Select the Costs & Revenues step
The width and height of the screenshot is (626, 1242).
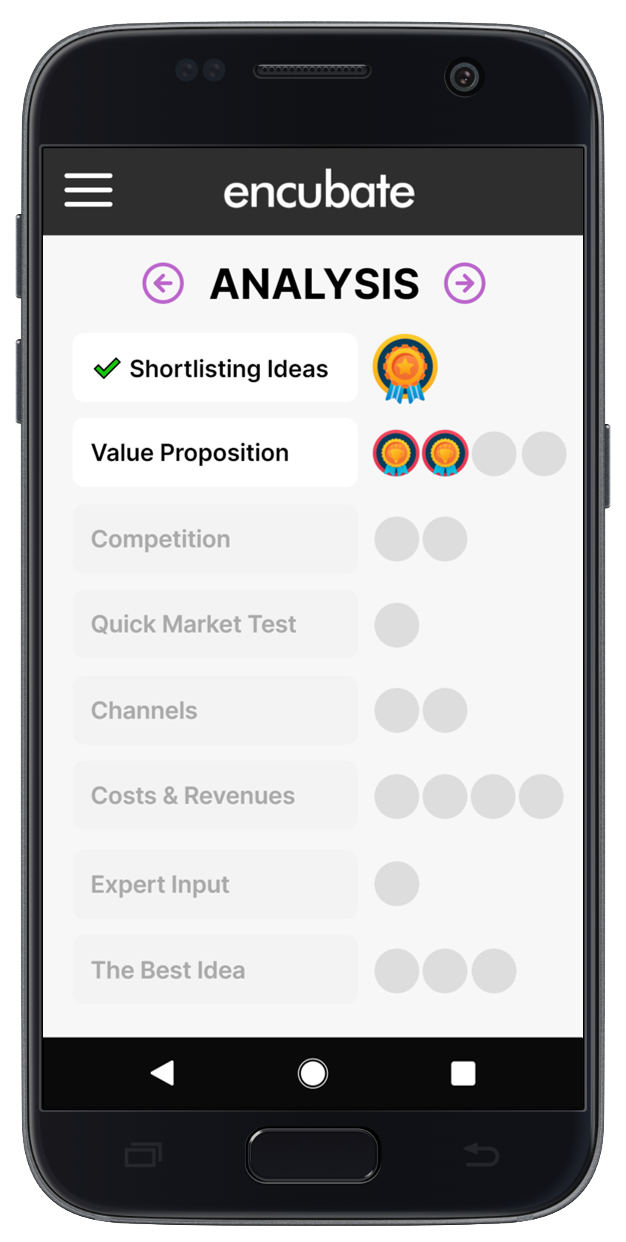tap(215, 796)
